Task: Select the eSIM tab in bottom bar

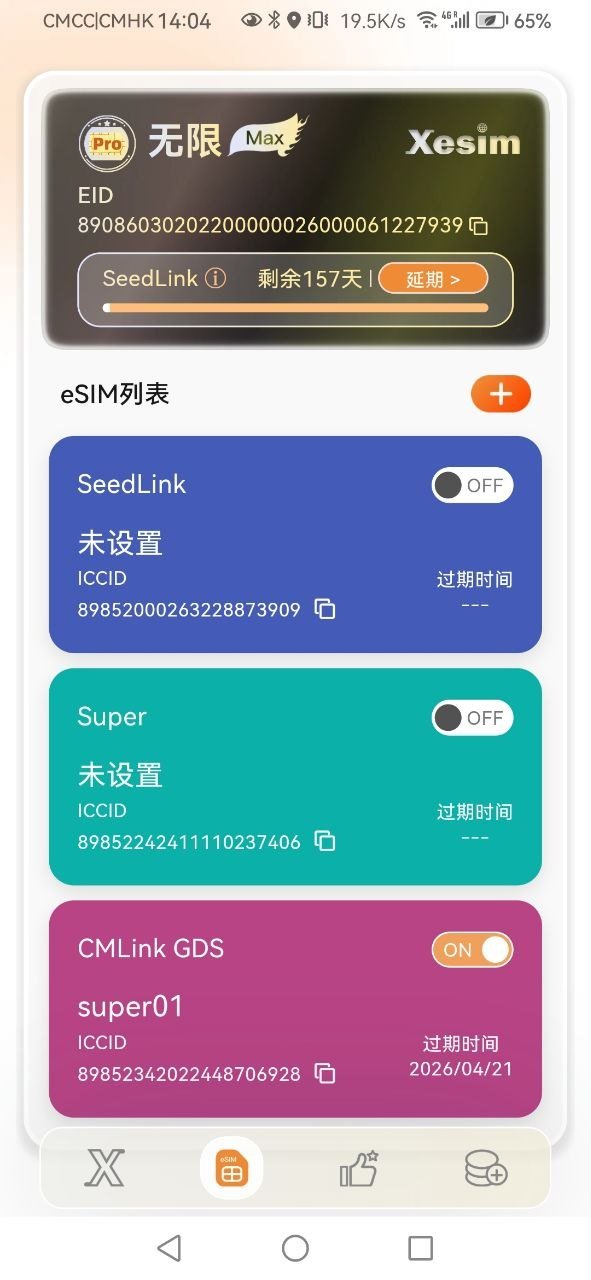Action: point(231,1168)
